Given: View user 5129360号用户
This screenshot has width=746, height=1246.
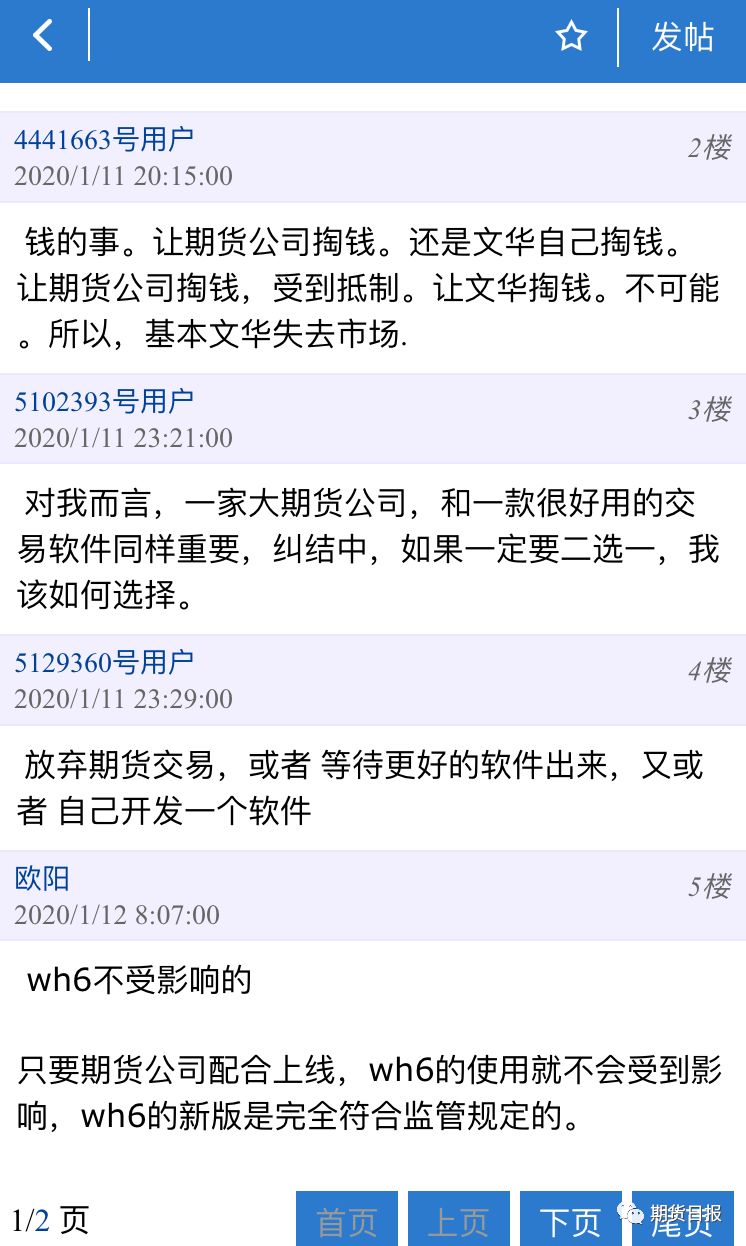Looking at the screenshot, I should (x=104, y=662).
